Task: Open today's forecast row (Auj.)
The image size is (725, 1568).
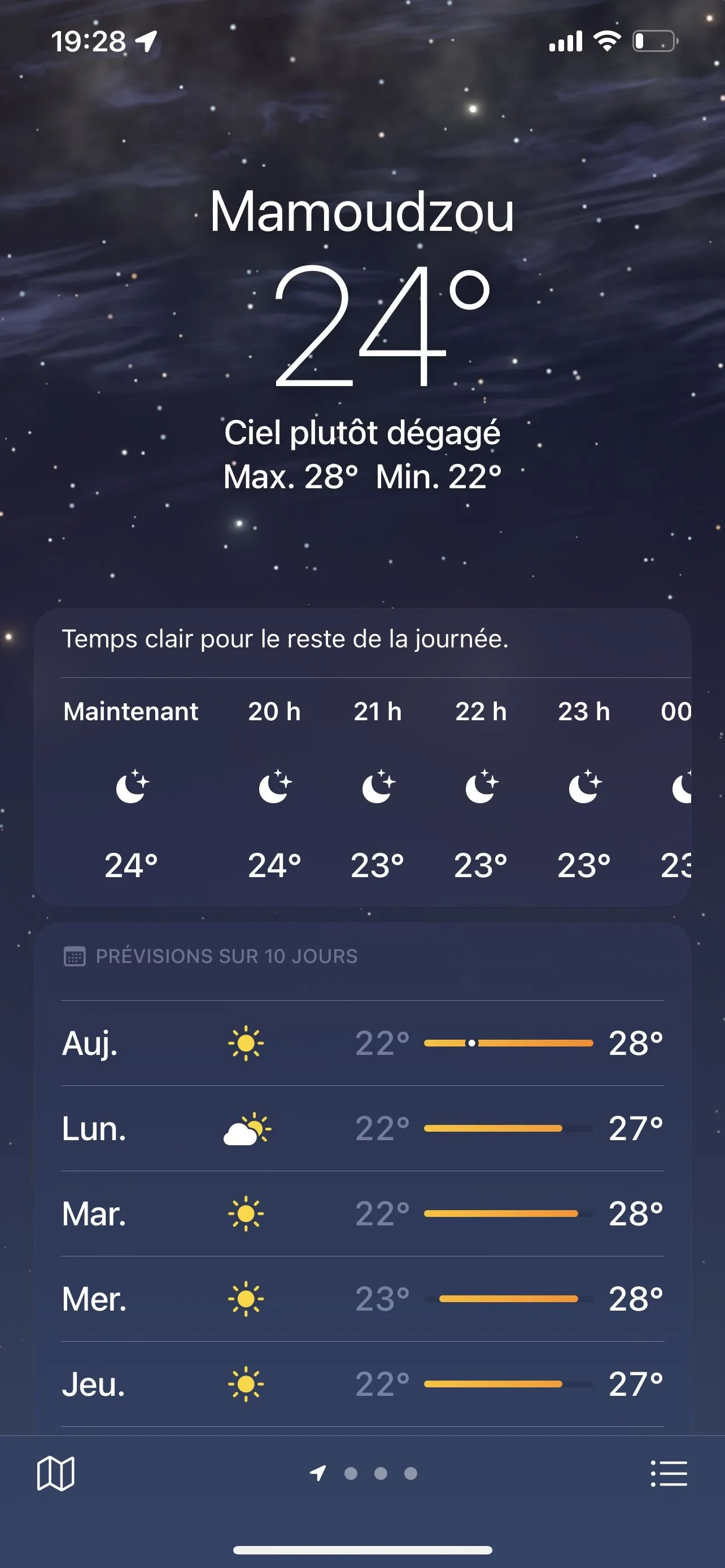Action: (x=362, y=1043)
